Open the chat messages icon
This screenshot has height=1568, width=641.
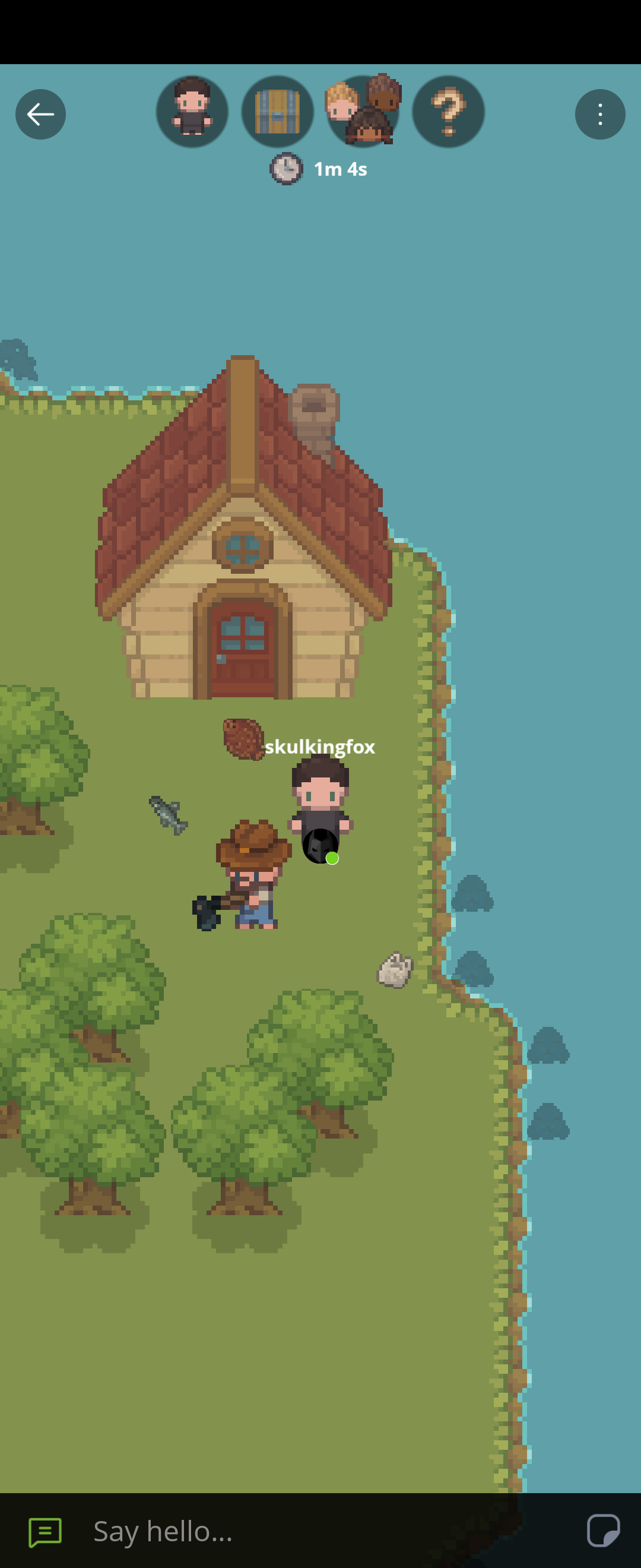pyautogui.click(x=45, y=1532)
